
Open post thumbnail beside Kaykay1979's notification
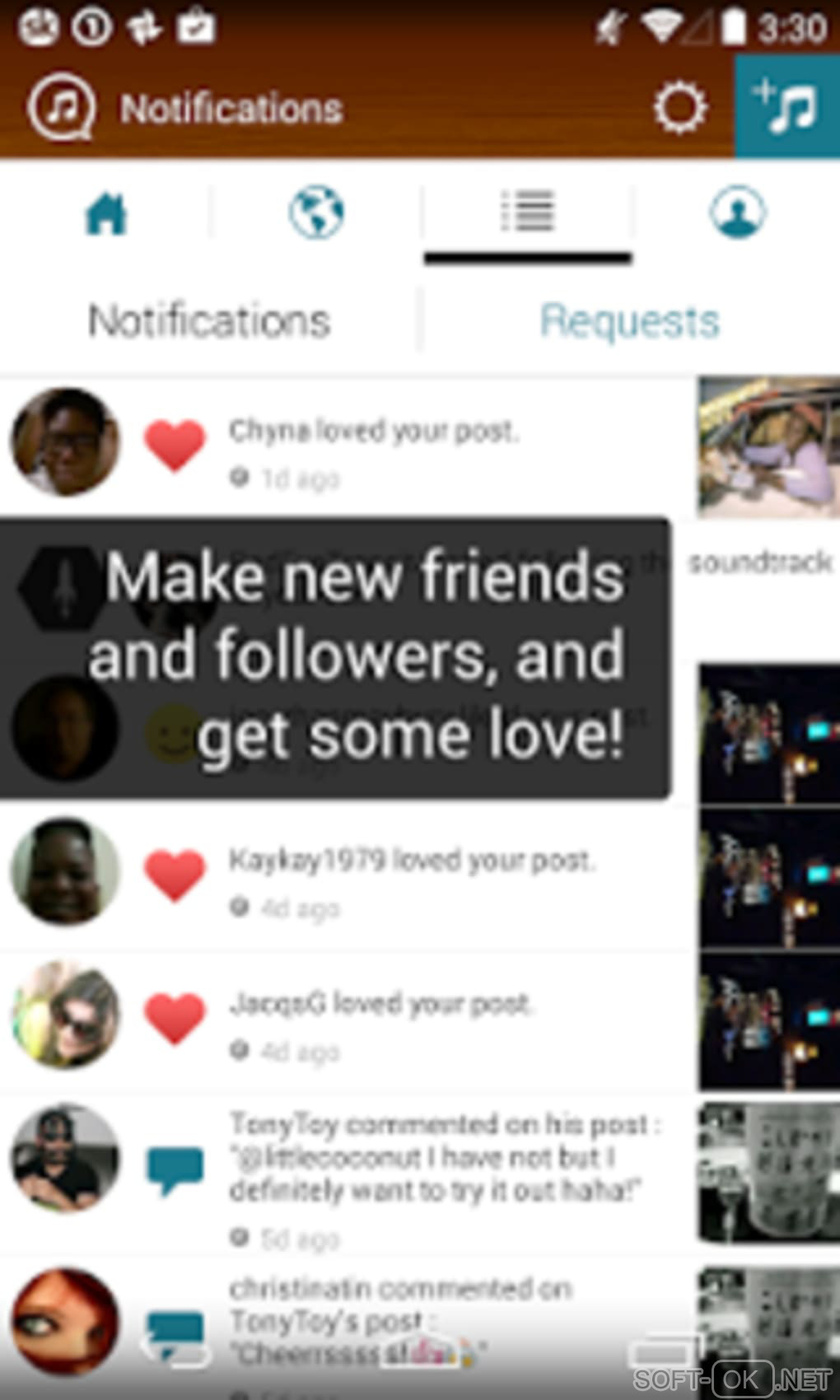coord(768,878)
